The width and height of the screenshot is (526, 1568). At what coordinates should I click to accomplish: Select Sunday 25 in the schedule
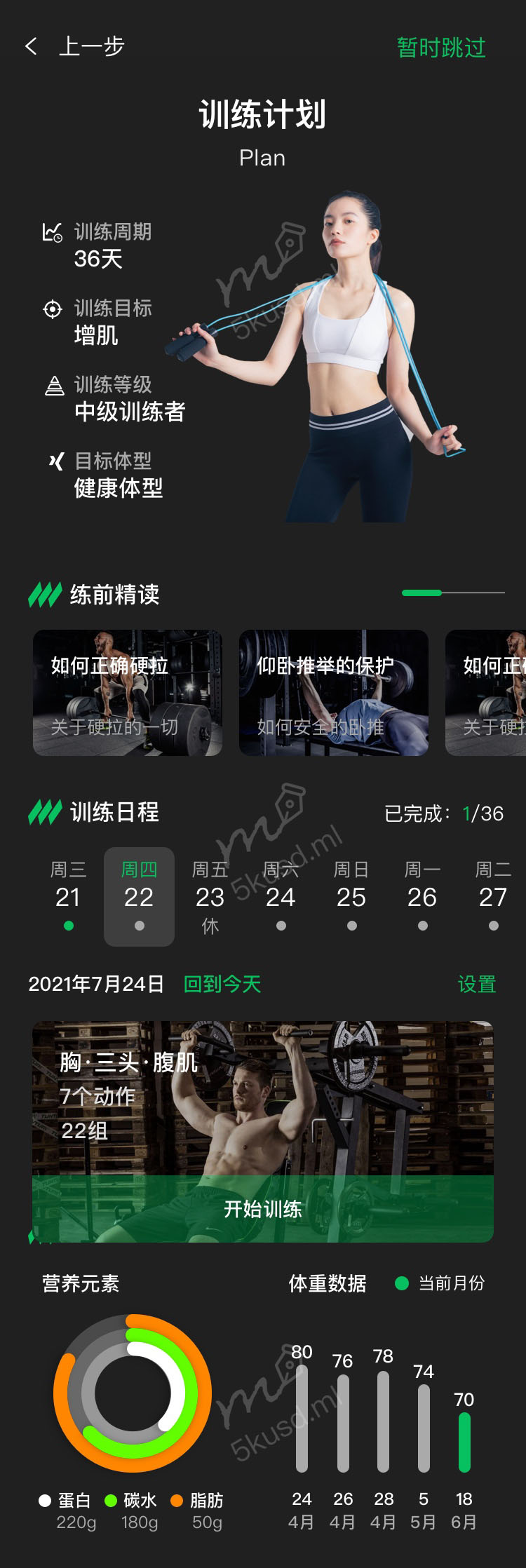pos(351,897)
